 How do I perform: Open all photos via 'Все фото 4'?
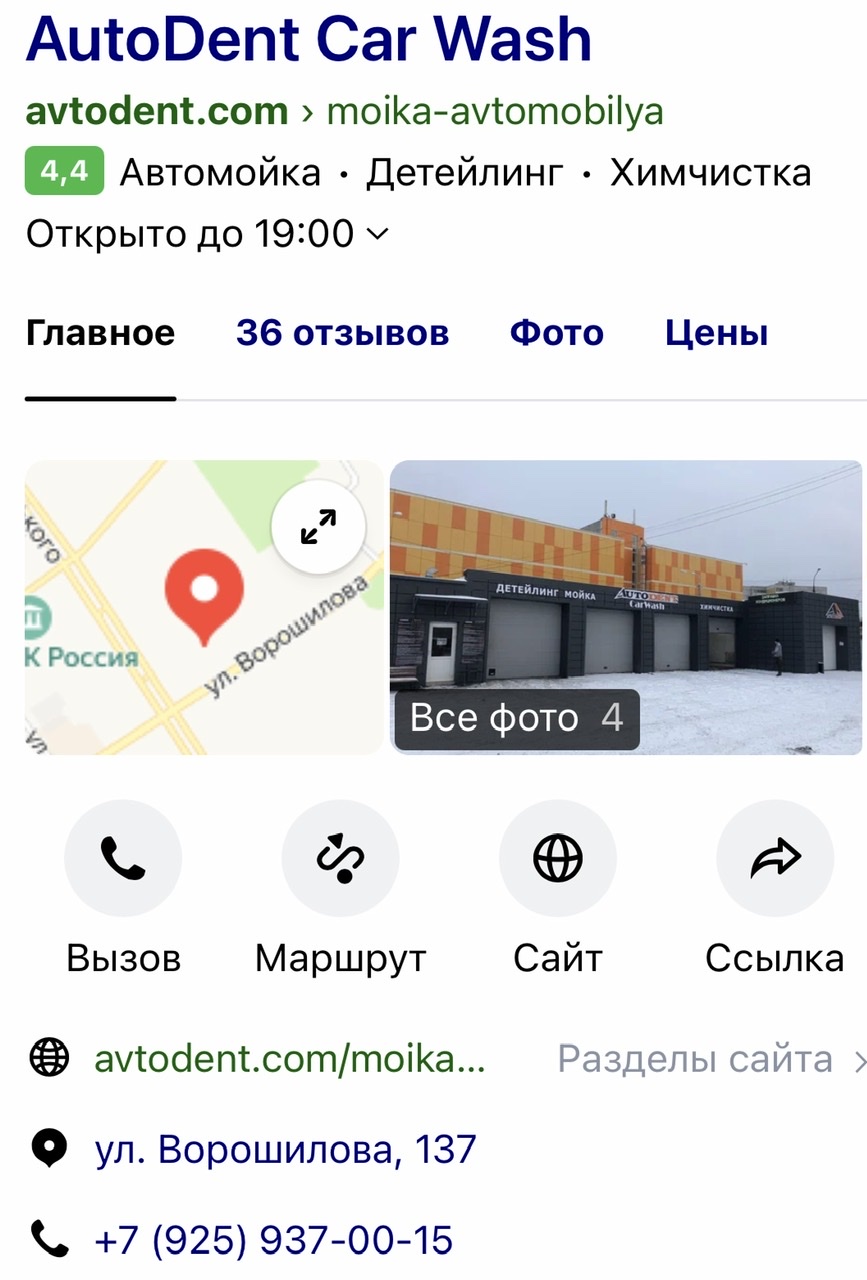[516, 718]
